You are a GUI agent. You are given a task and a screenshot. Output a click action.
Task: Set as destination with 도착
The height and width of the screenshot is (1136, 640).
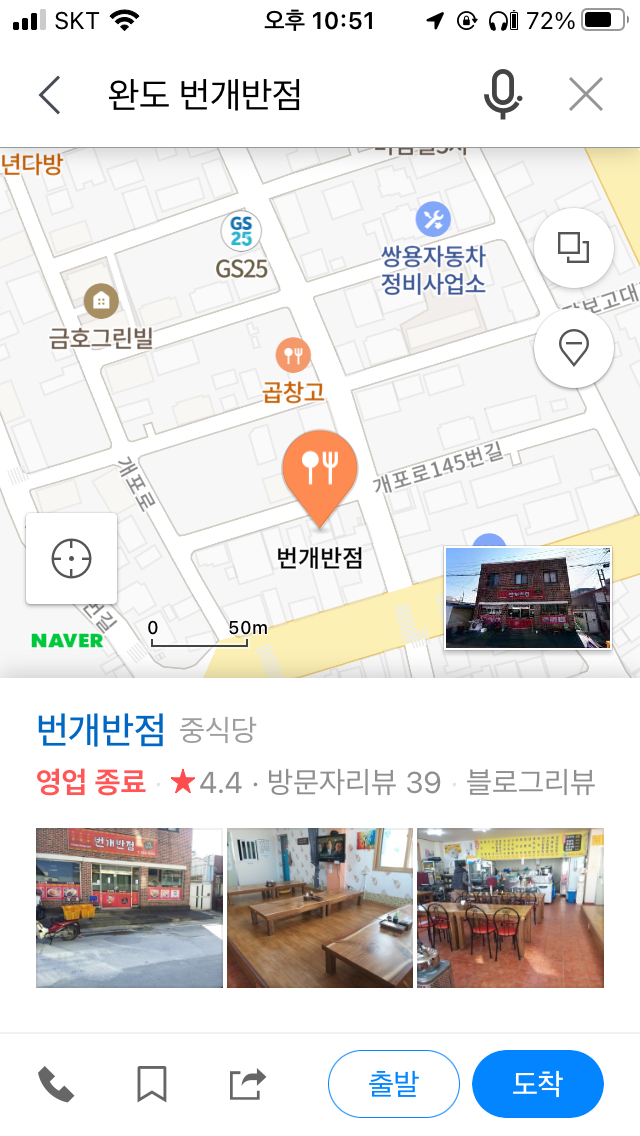click(x=537, y=1084)
